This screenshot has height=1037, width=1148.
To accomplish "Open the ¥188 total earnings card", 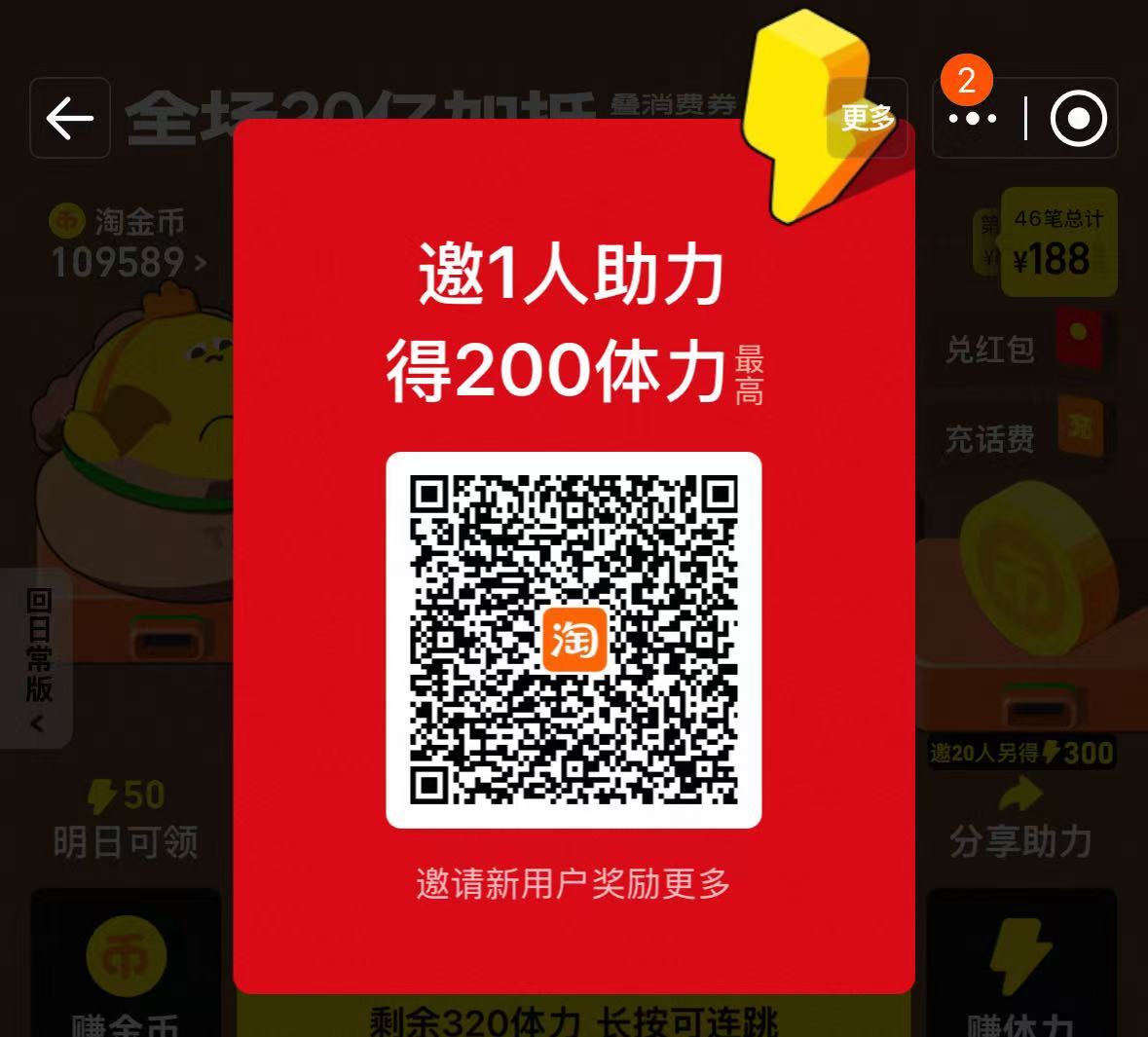I will 1057,243.
